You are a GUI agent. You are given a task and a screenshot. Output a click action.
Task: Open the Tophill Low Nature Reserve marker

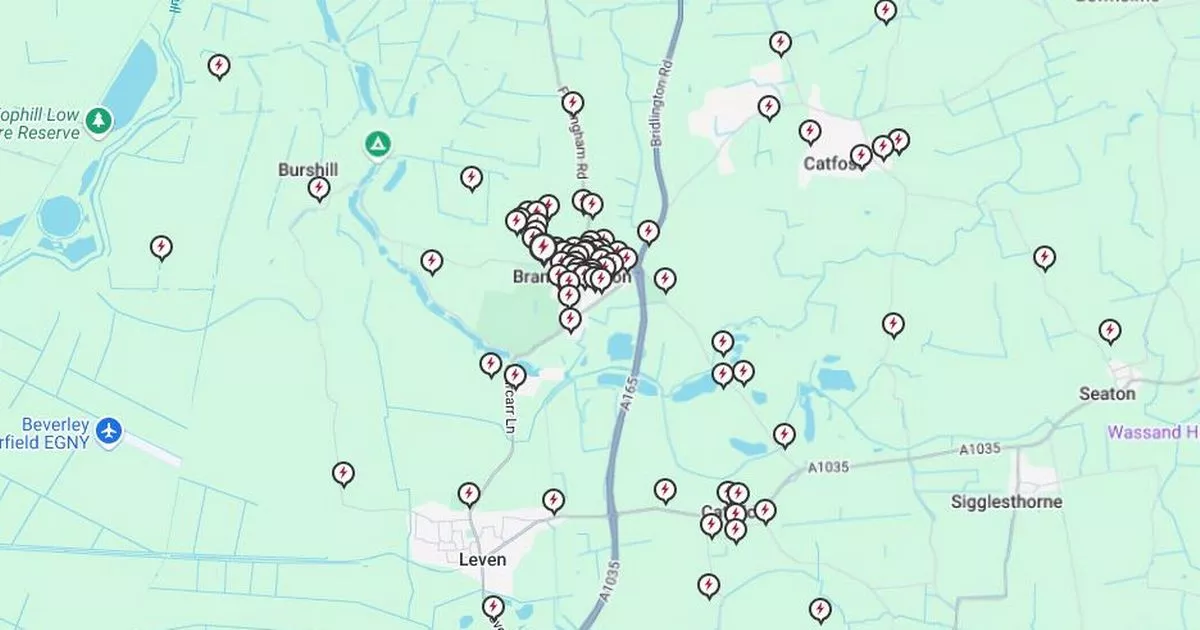98,121
